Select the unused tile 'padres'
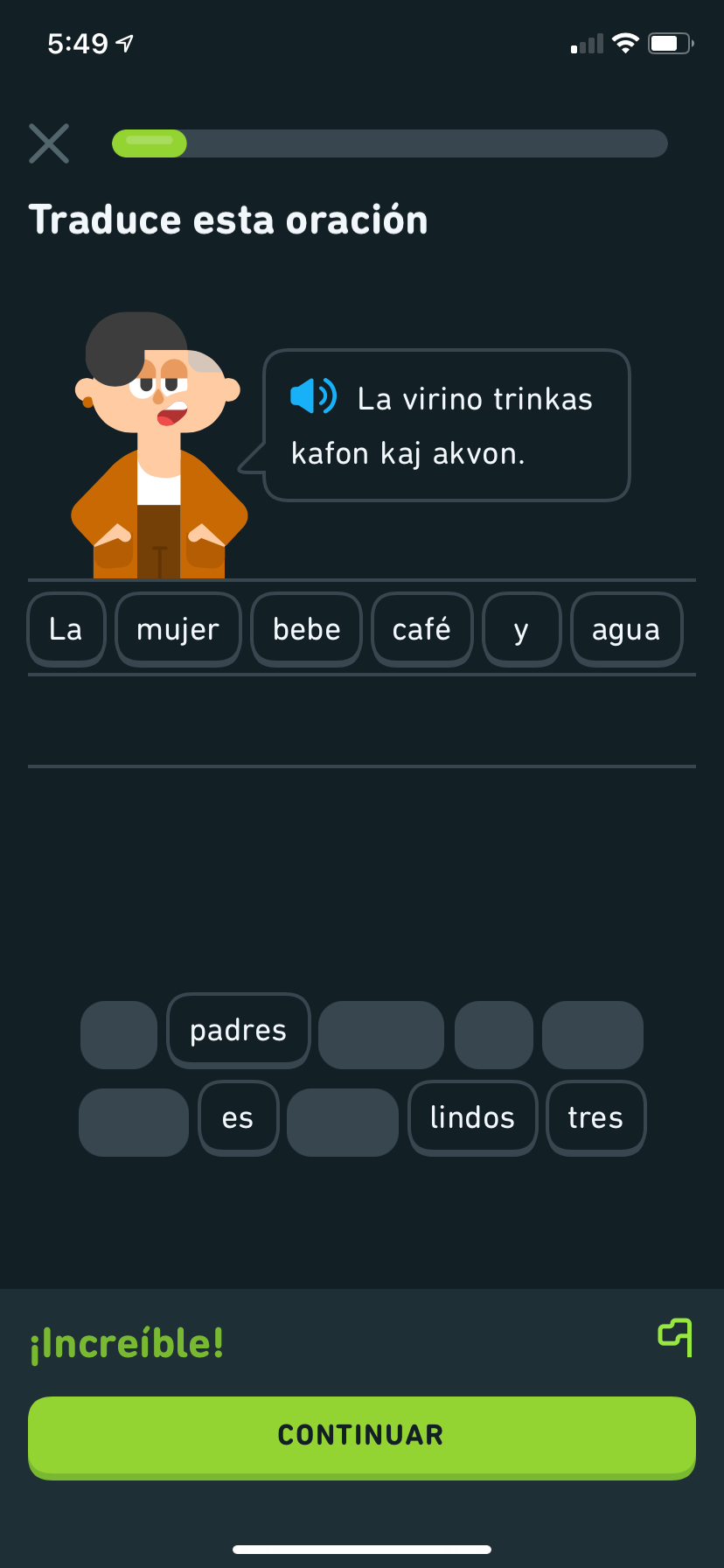 238,1030
